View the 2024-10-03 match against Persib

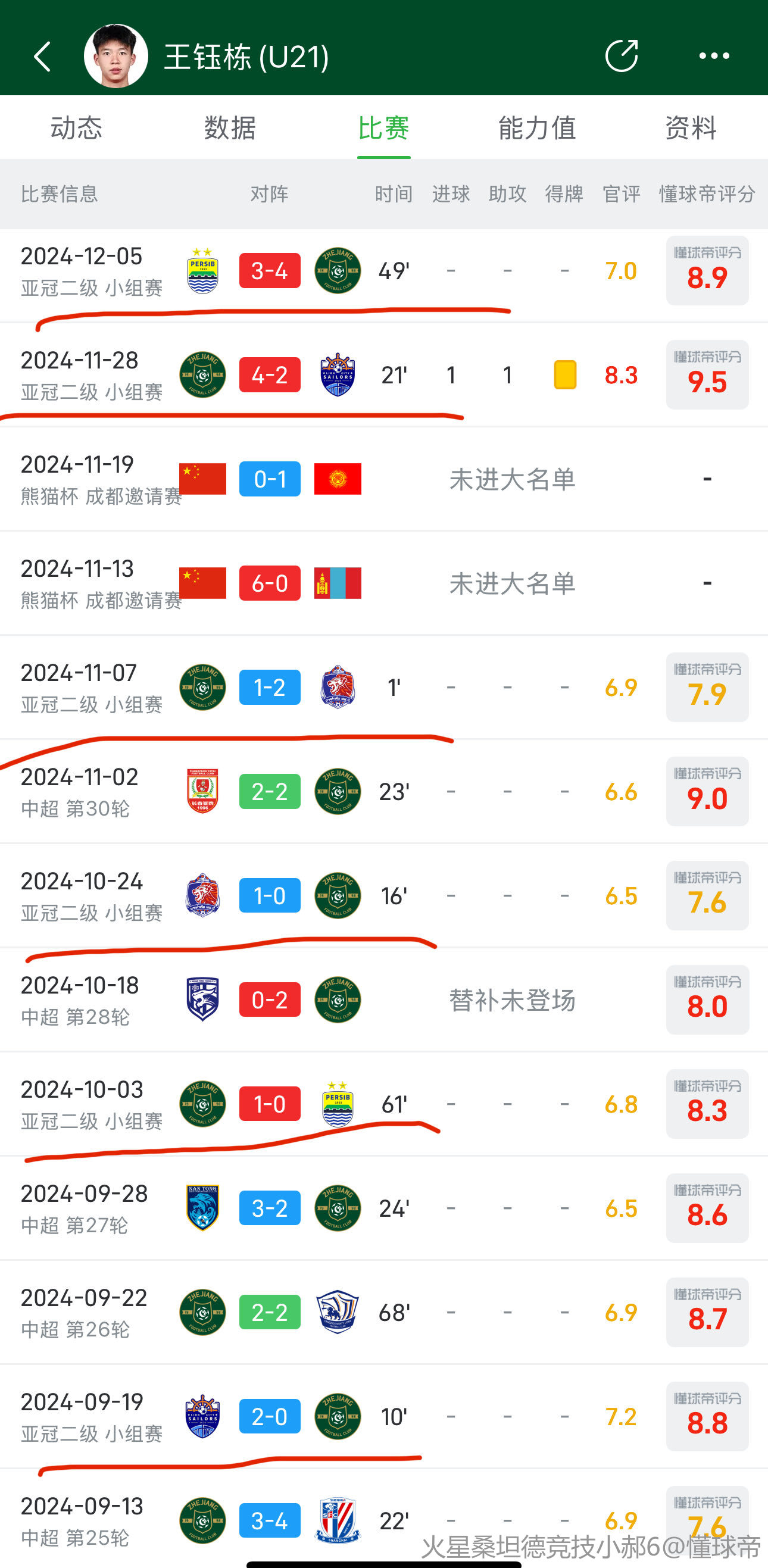(270, 1104)
